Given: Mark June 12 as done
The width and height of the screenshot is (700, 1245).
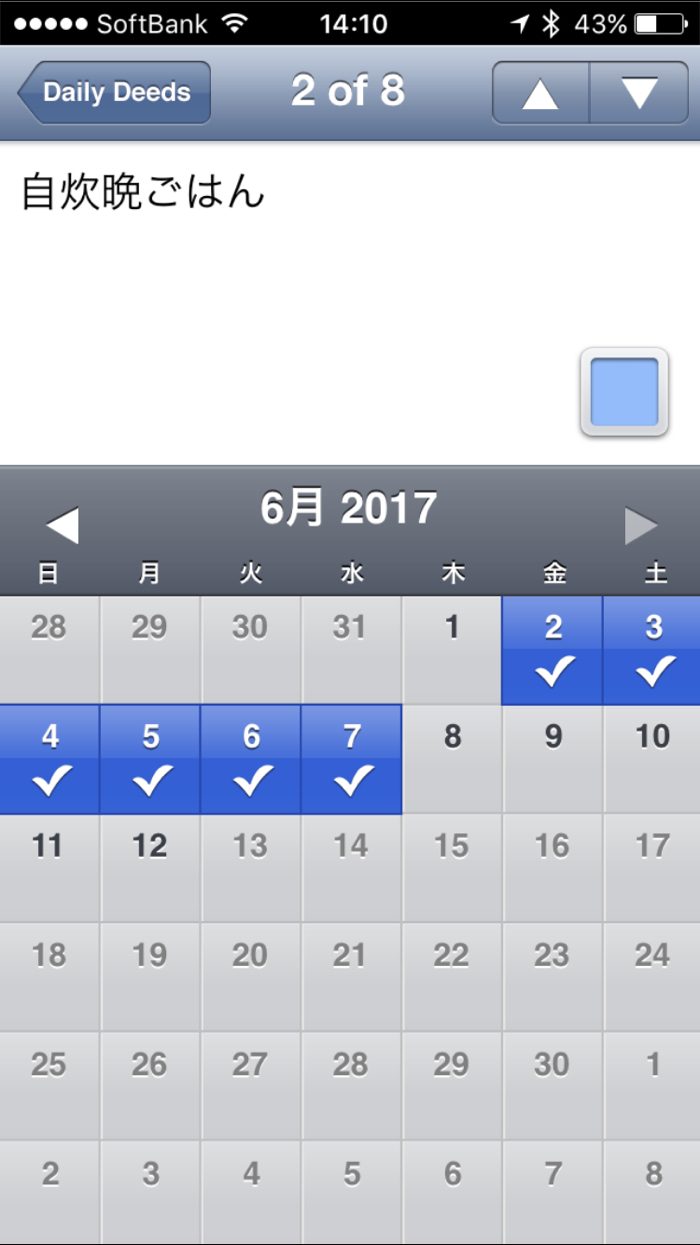Looking at the screenshot, I should pos(151,868).
